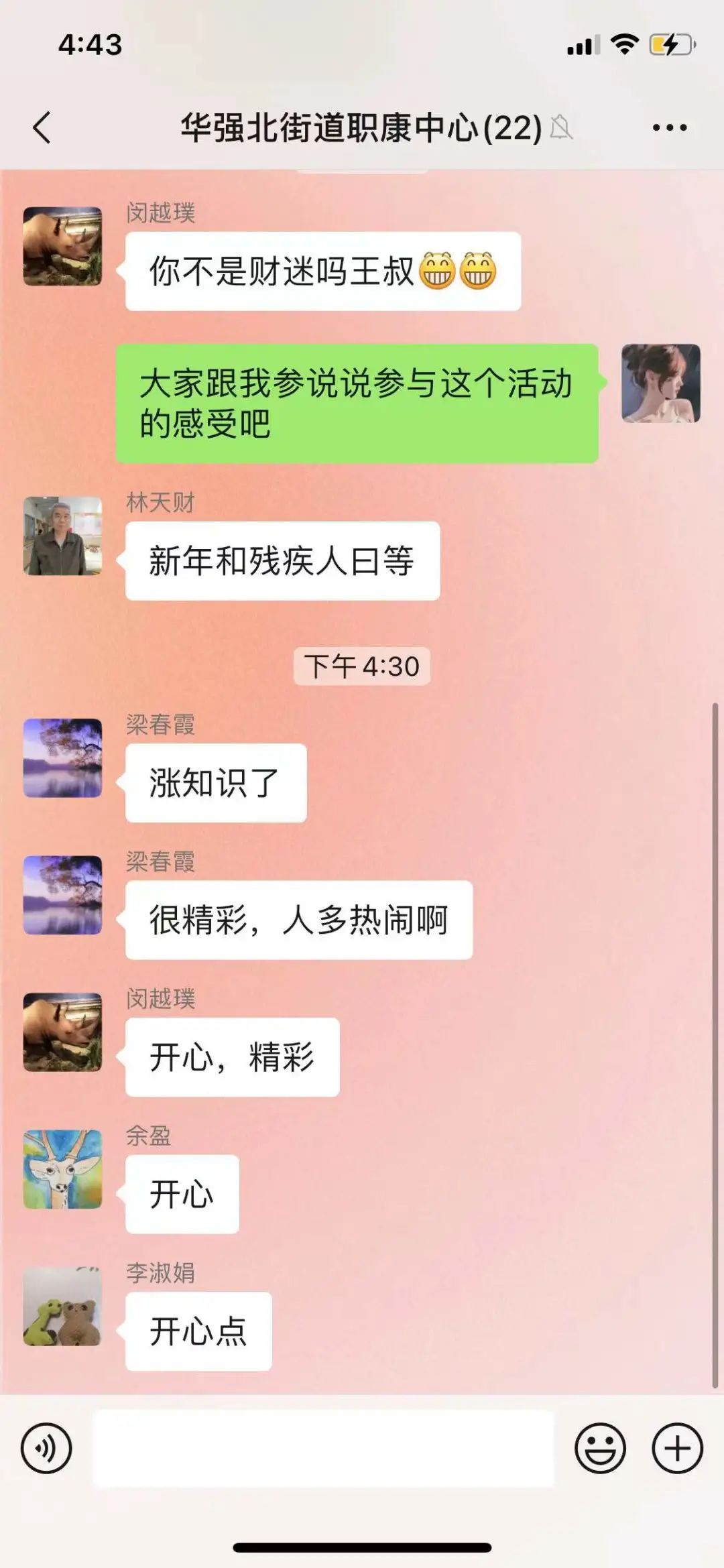The height and width of the screenshot is (1568, 724).
Task: Tap the message text input field
Action: [323, 1449]
